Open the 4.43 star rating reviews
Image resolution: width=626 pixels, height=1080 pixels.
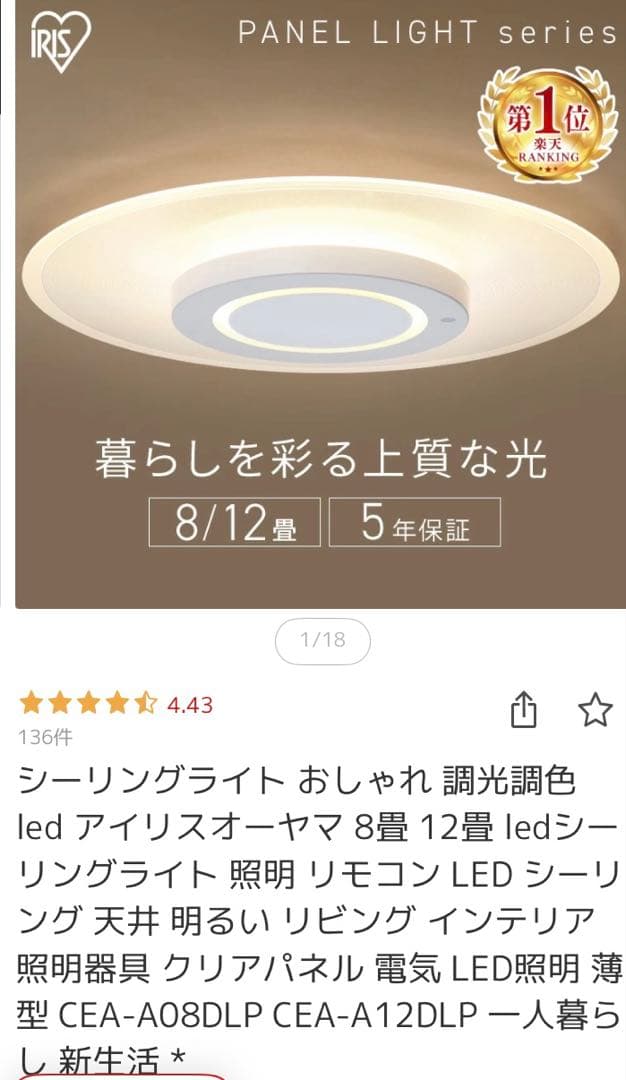116,705
